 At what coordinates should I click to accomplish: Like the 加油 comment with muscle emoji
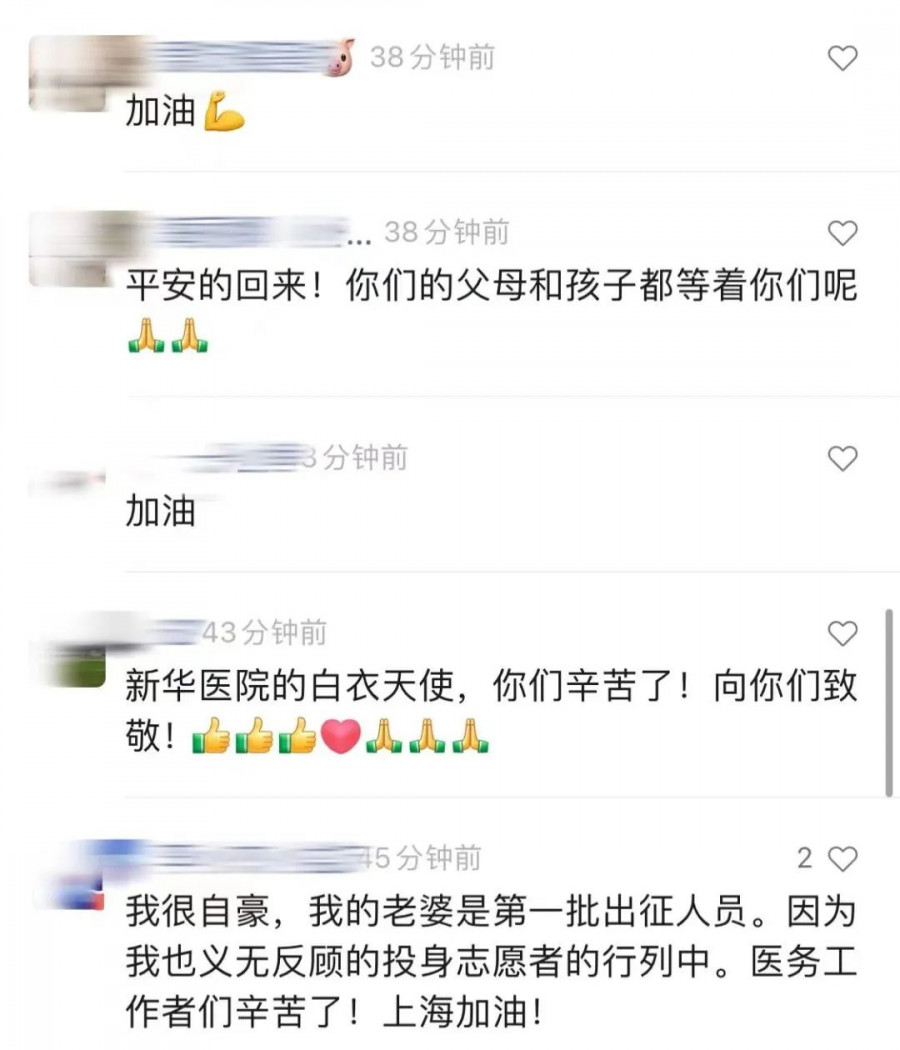click(x=843, y=59)
